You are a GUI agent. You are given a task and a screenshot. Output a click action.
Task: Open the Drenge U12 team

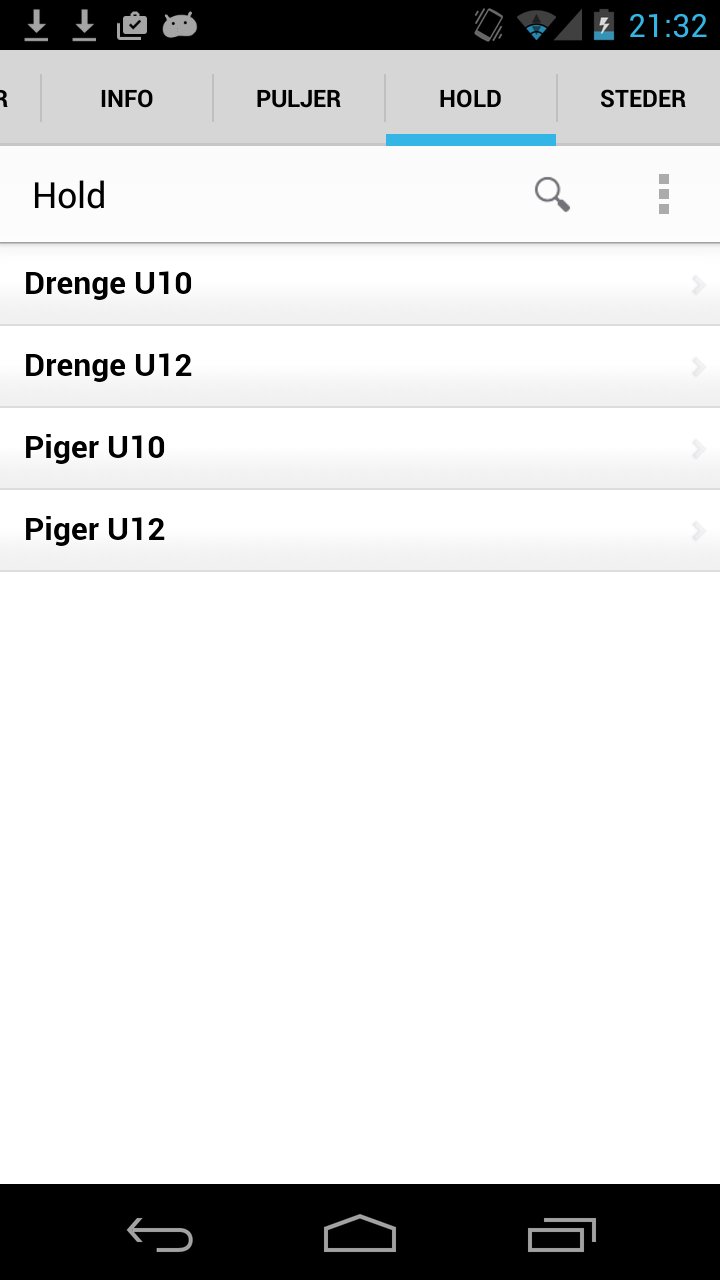click(360, 366)
